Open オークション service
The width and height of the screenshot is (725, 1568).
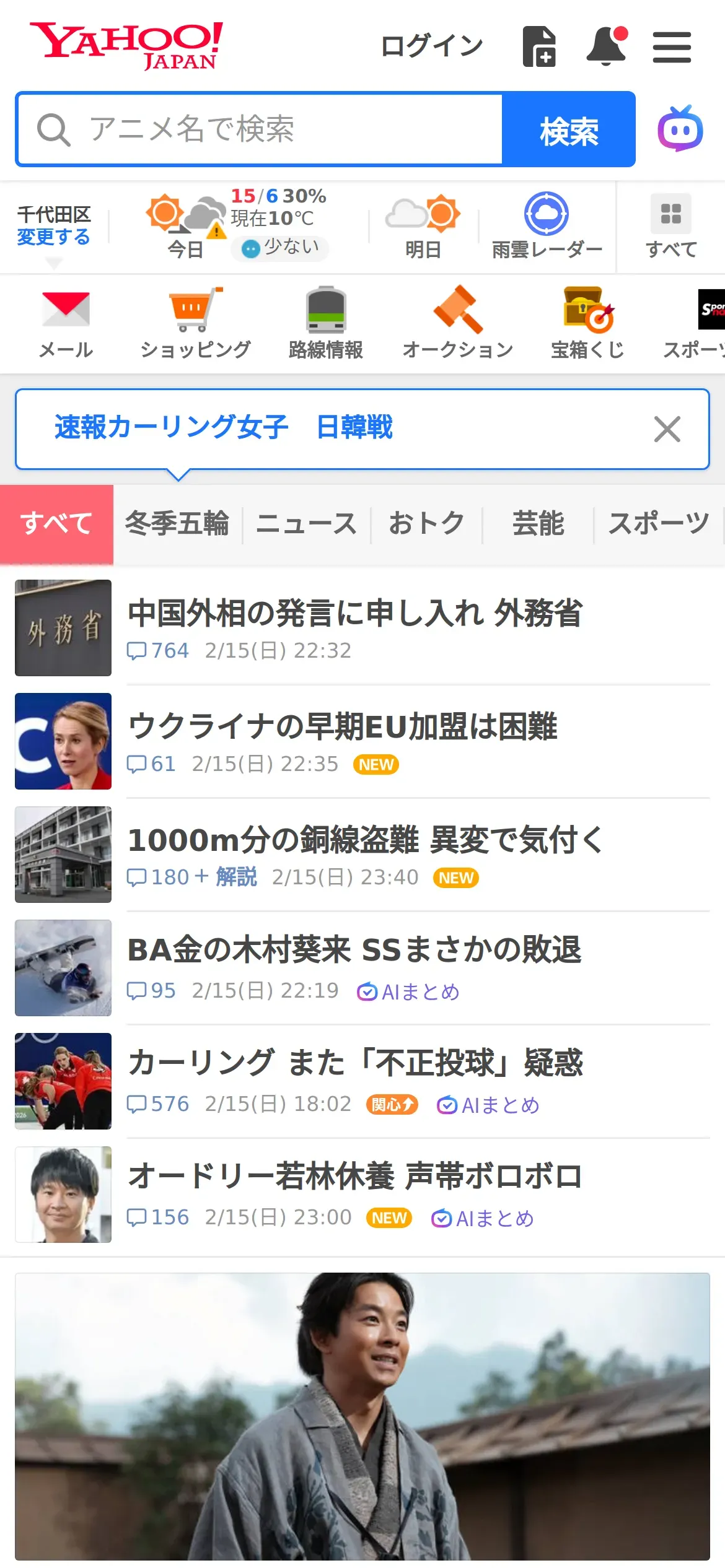tap(457, 323)
